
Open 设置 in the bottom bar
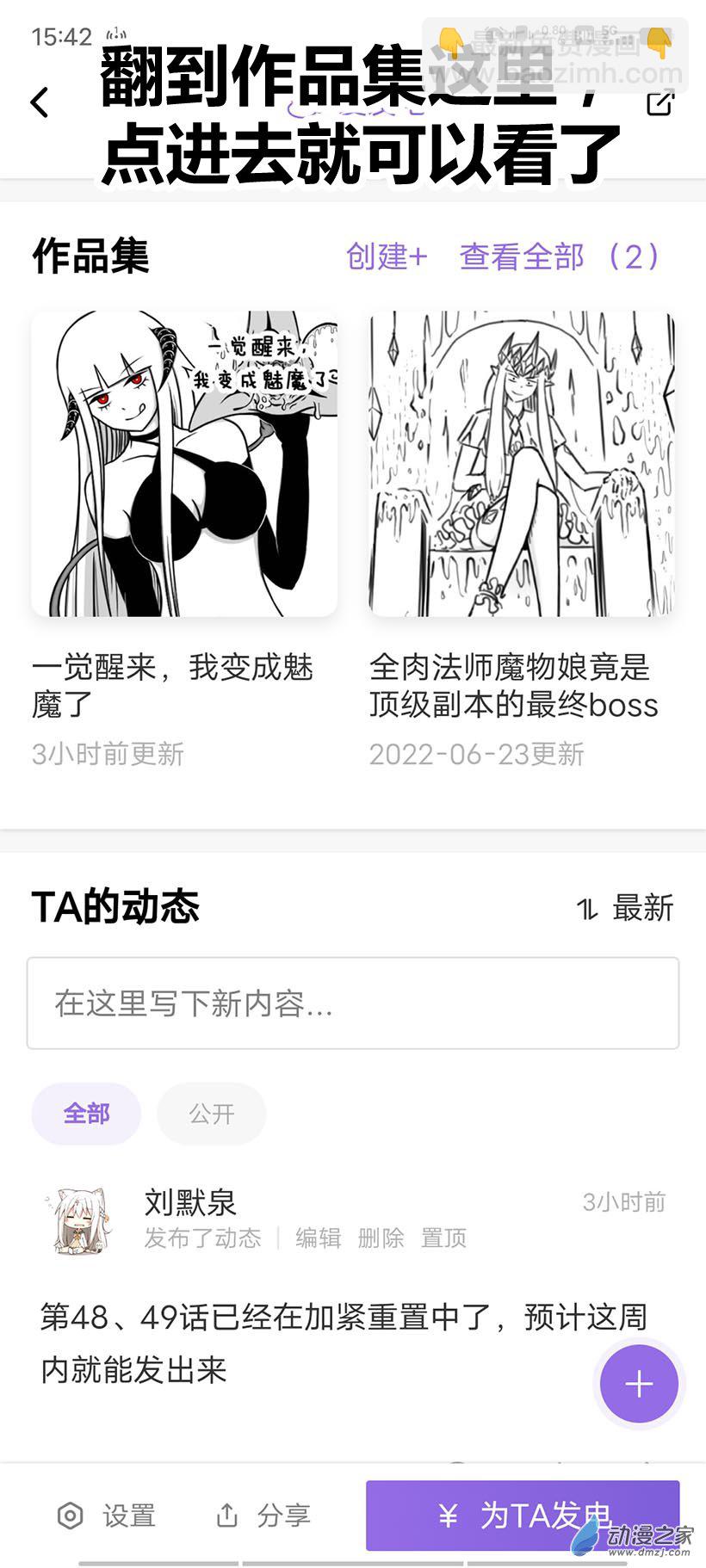[107, 1516]
